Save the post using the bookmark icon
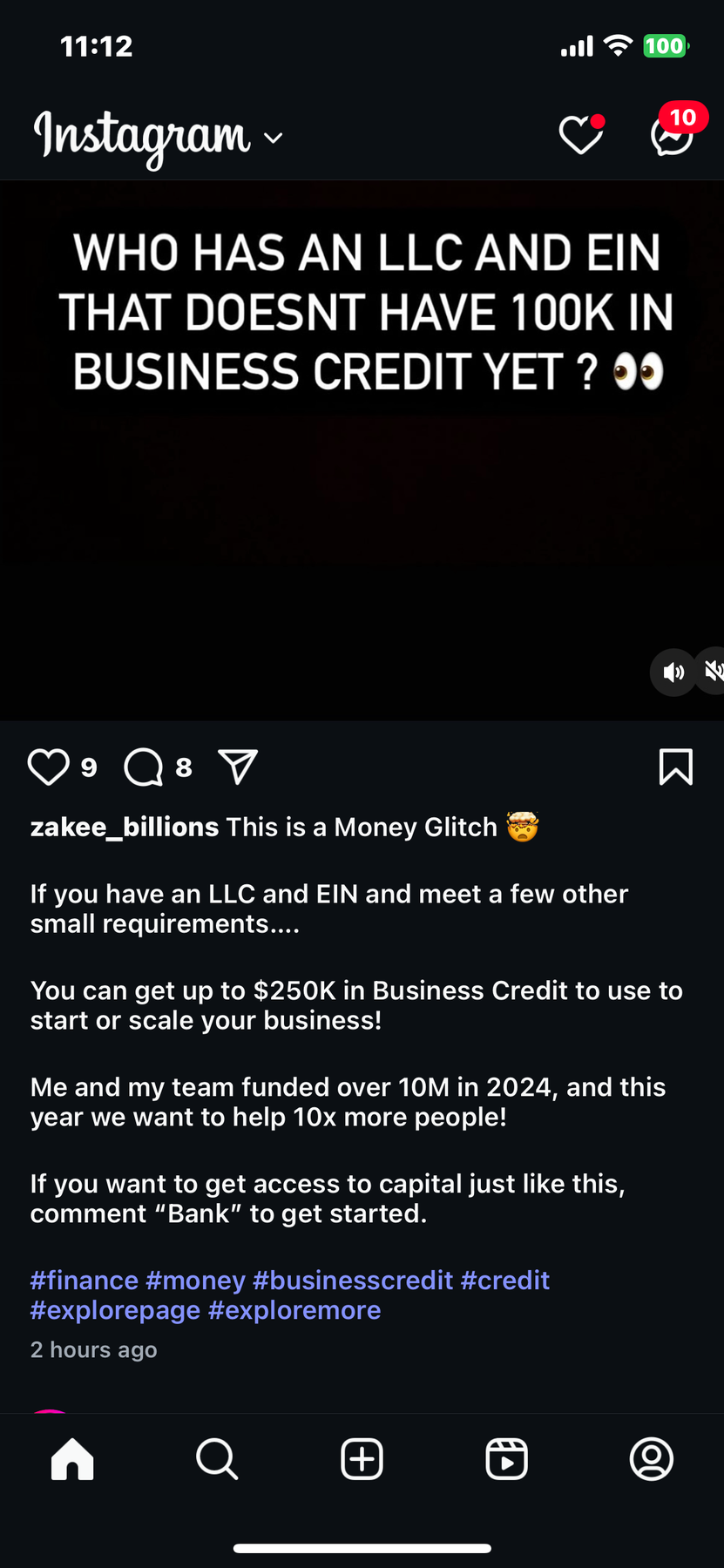 (x=675, y=767)
